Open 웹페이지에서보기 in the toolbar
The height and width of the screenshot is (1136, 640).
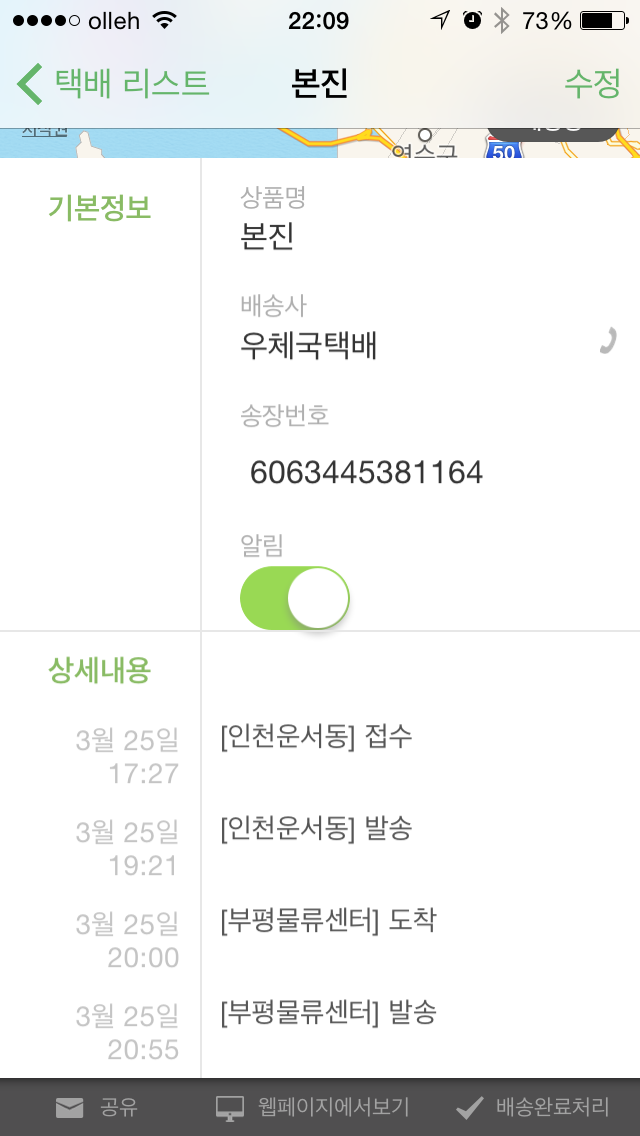click(312, 1107)
